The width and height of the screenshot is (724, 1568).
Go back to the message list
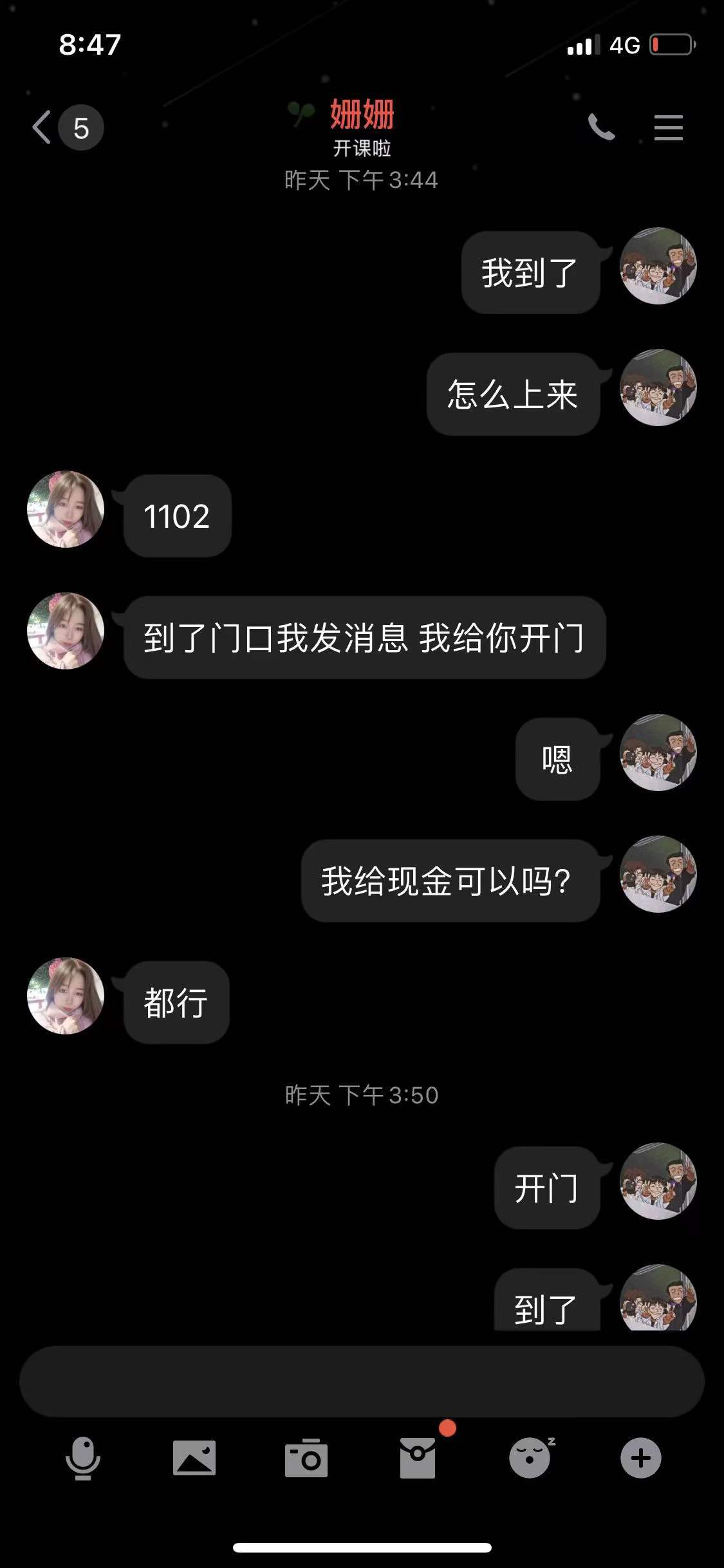(x=42, y=127)
